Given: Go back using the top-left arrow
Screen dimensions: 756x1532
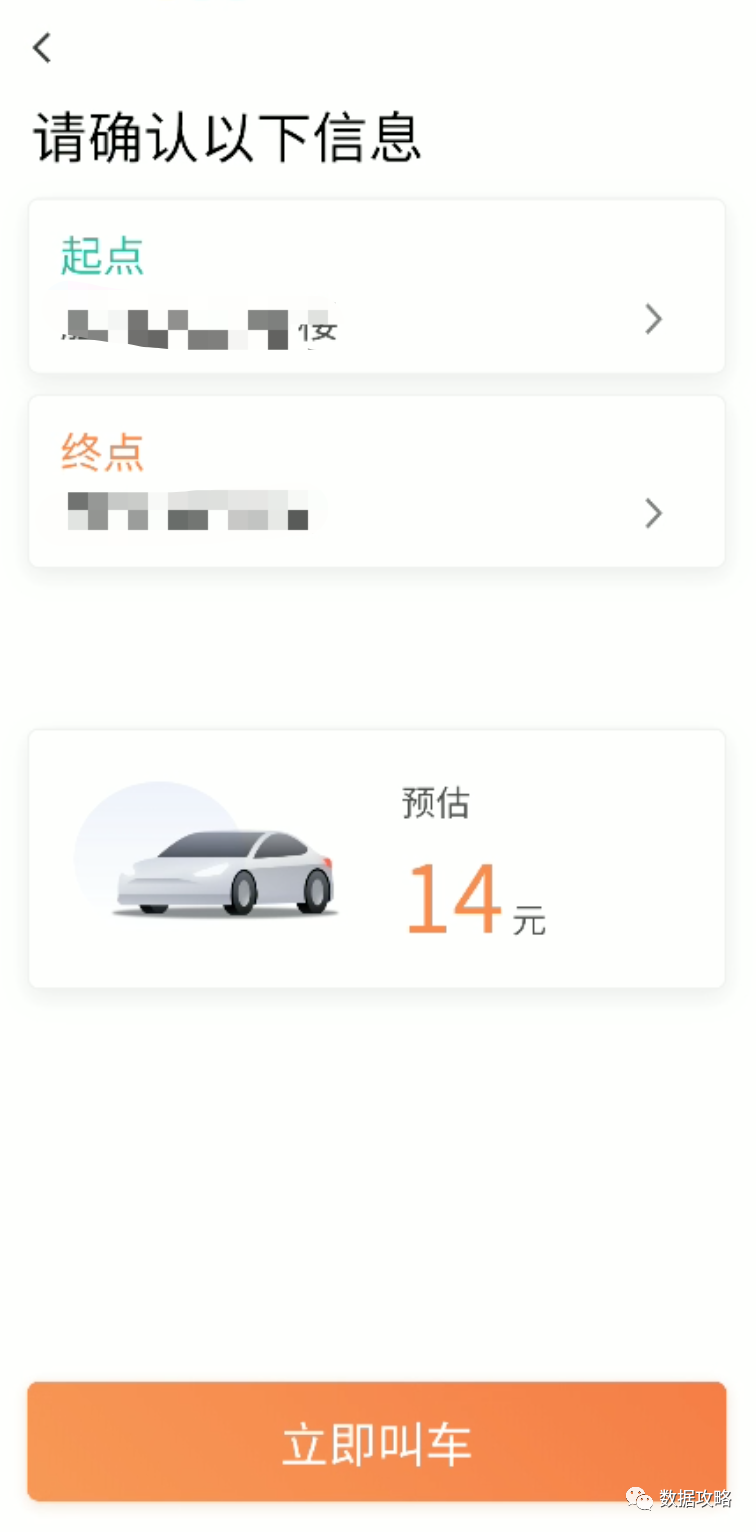Looking at the screenshot, I should click(x=42, y=47).
